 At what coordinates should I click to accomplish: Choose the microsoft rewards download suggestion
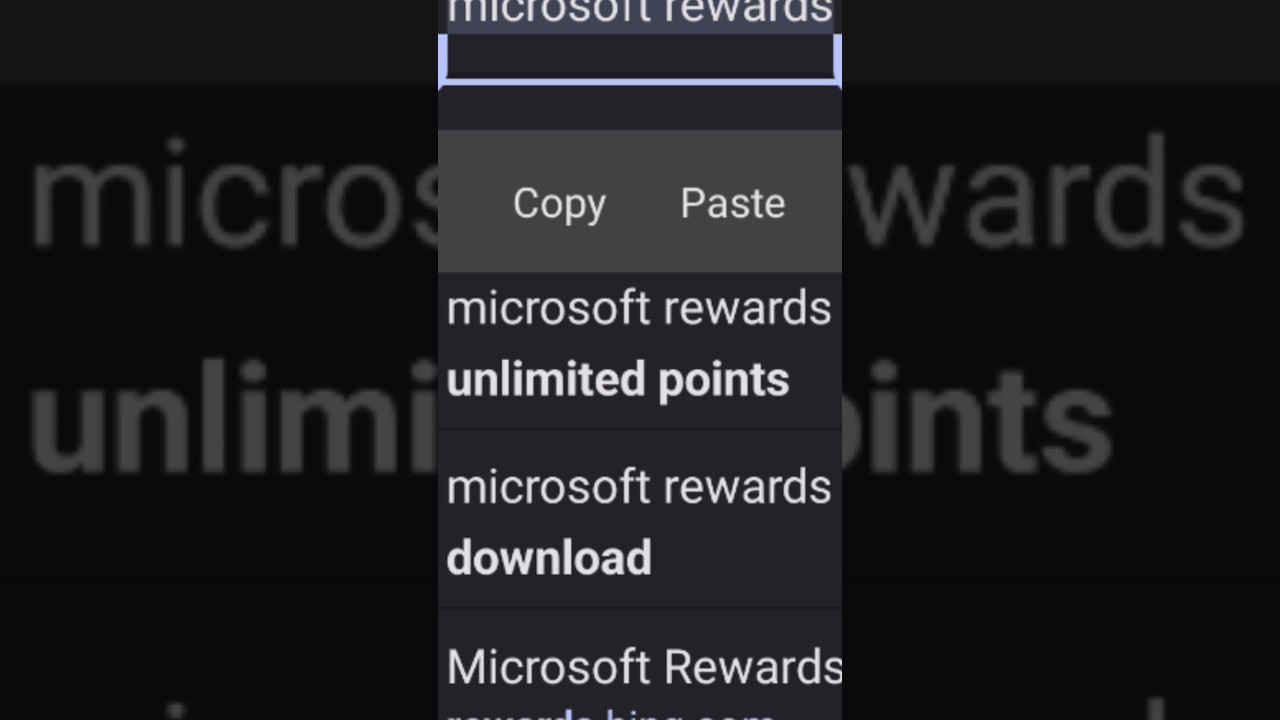pos(638,522)
